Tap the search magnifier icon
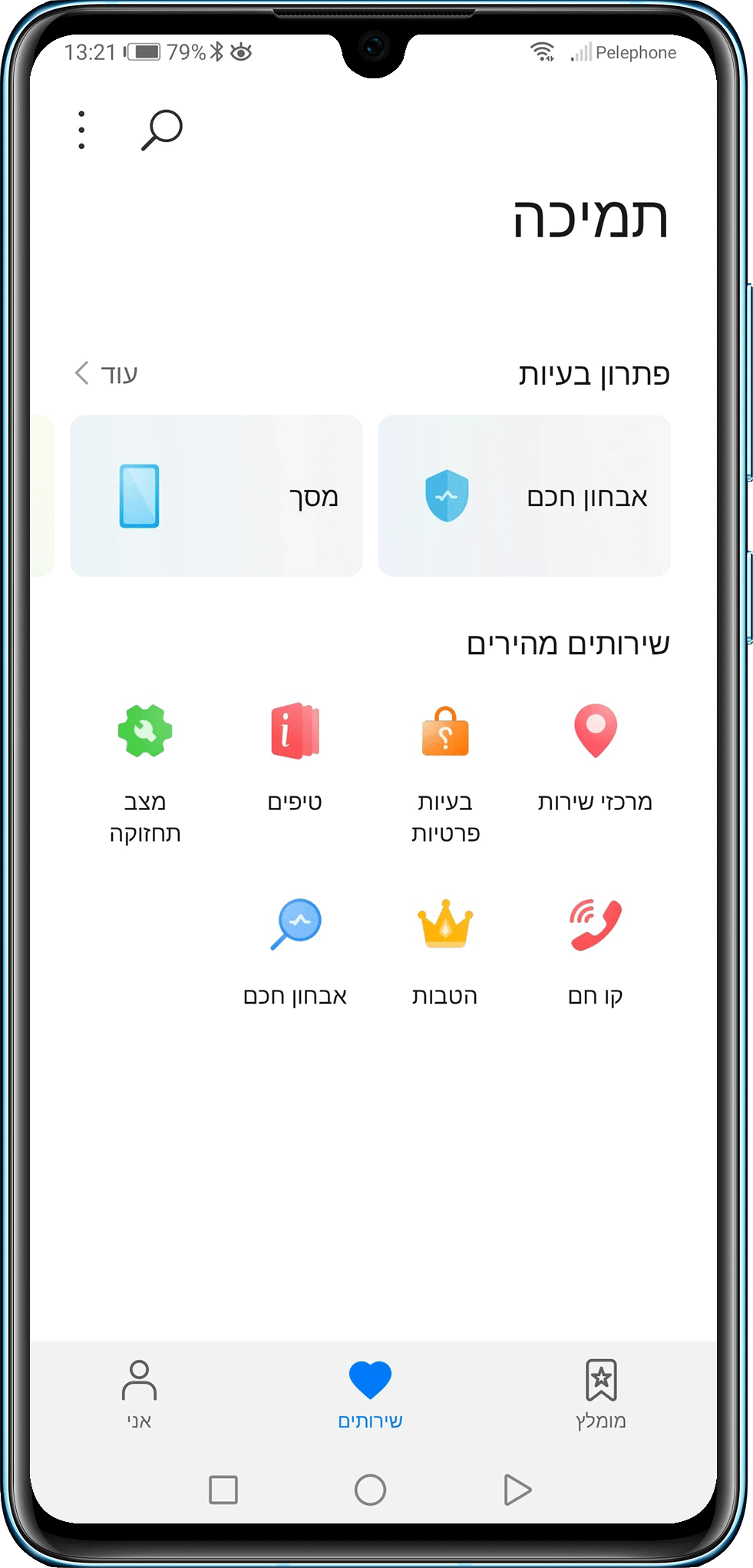The width and height of the screenshot is (753, 1568). 162,130
